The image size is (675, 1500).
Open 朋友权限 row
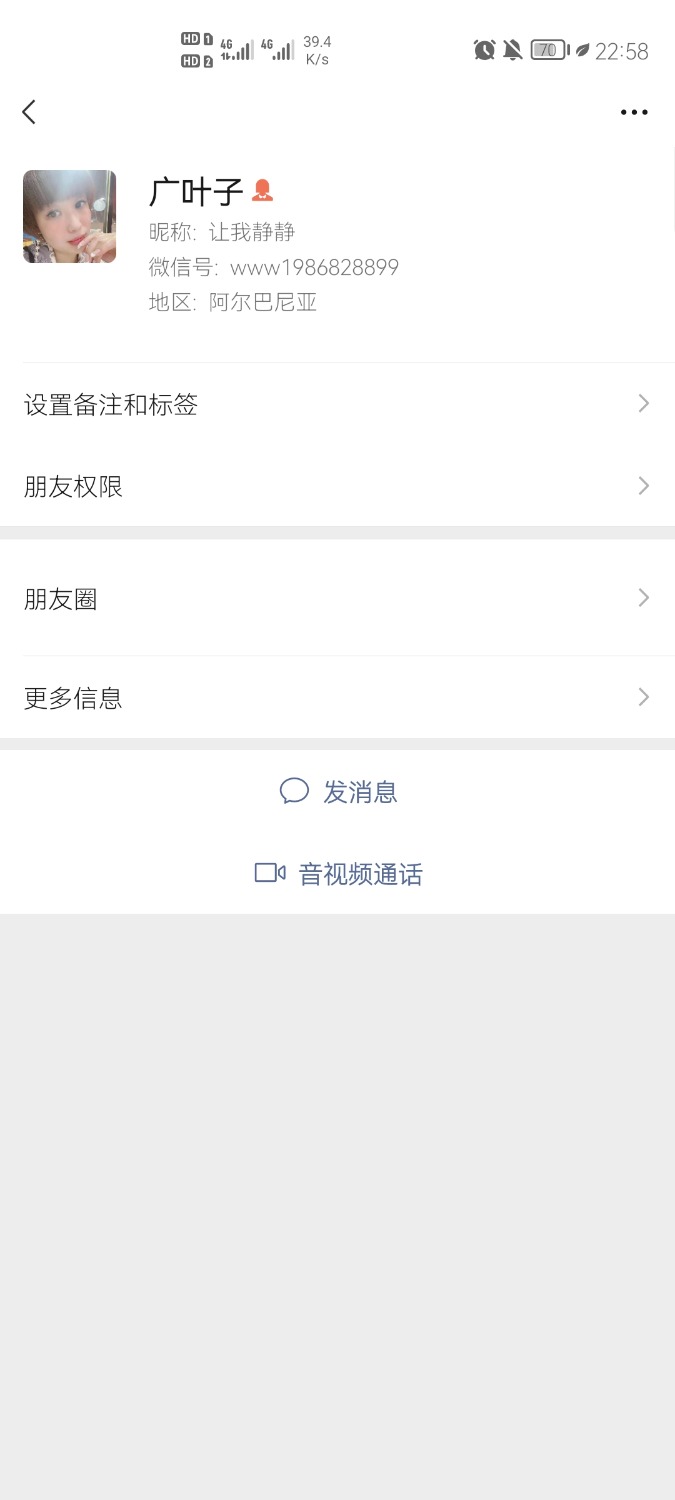337,487
